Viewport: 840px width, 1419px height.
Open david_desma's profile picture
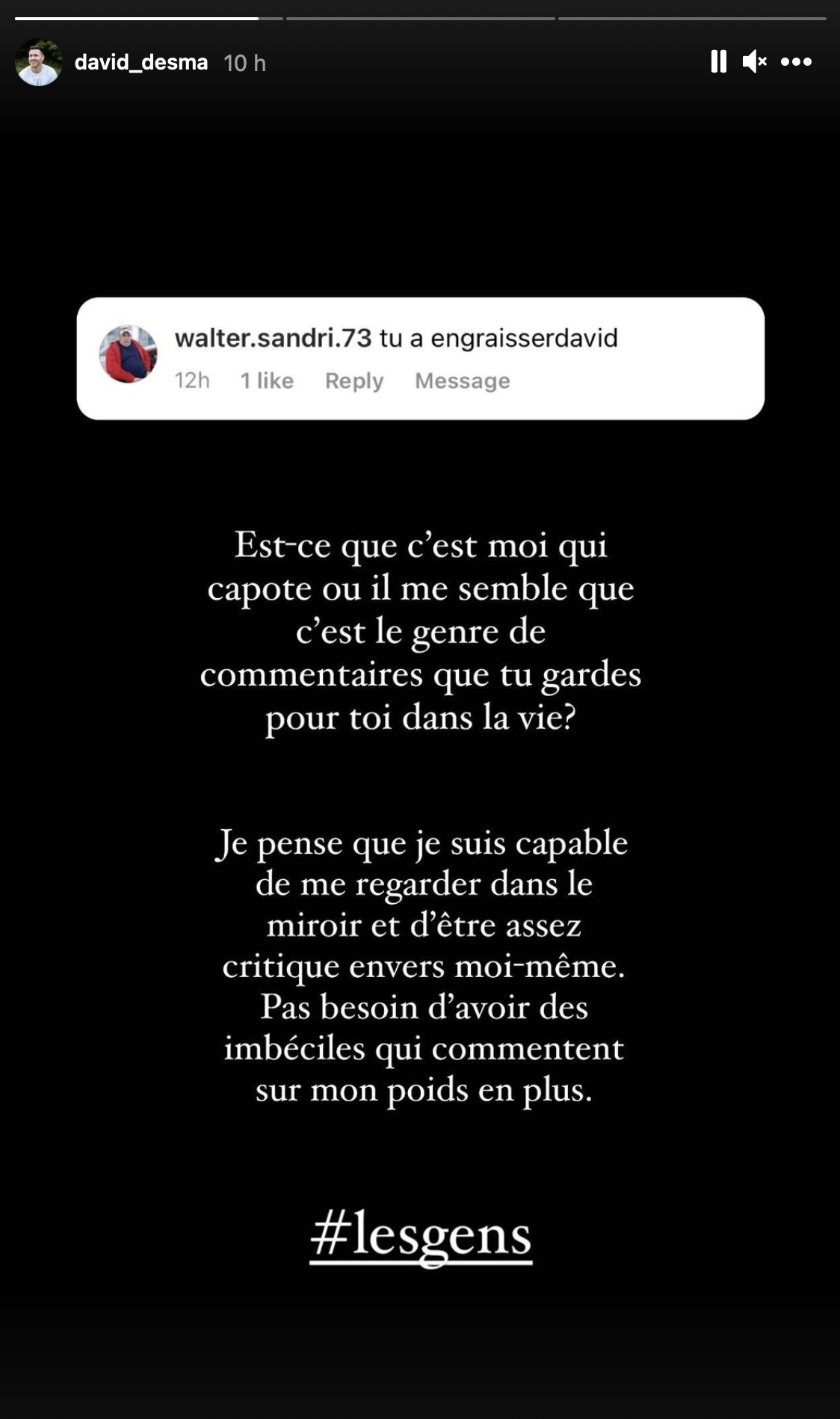(38, 62)
